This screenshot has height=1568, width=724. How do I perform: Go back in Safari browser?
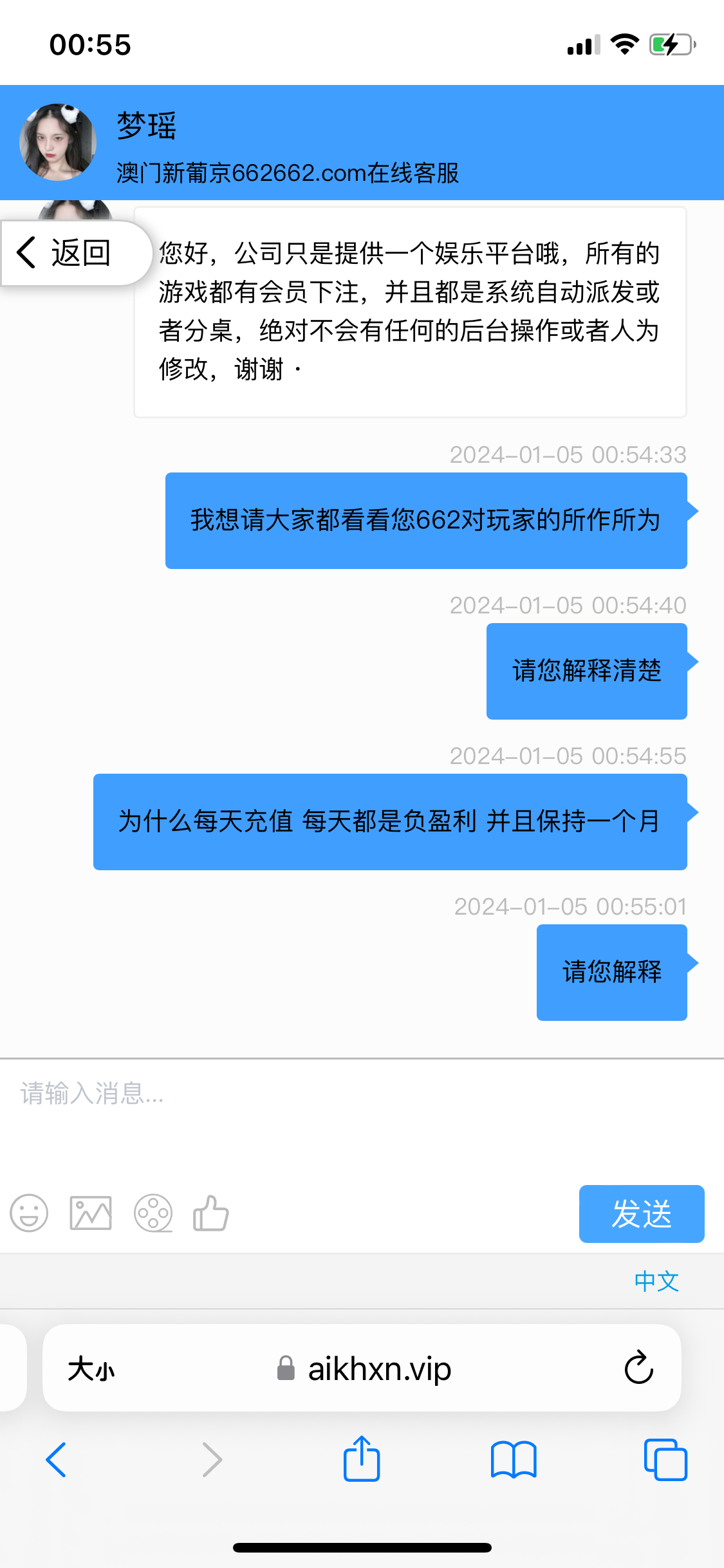(x=57, y=1460)
